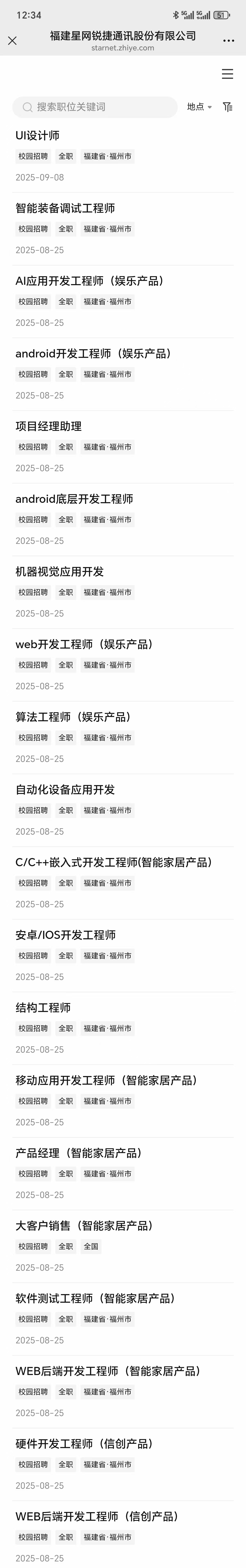The height and width of the screenshot is (1568, 246).
Task: View android底层开发工程师 posting
Action: point(74,499)
